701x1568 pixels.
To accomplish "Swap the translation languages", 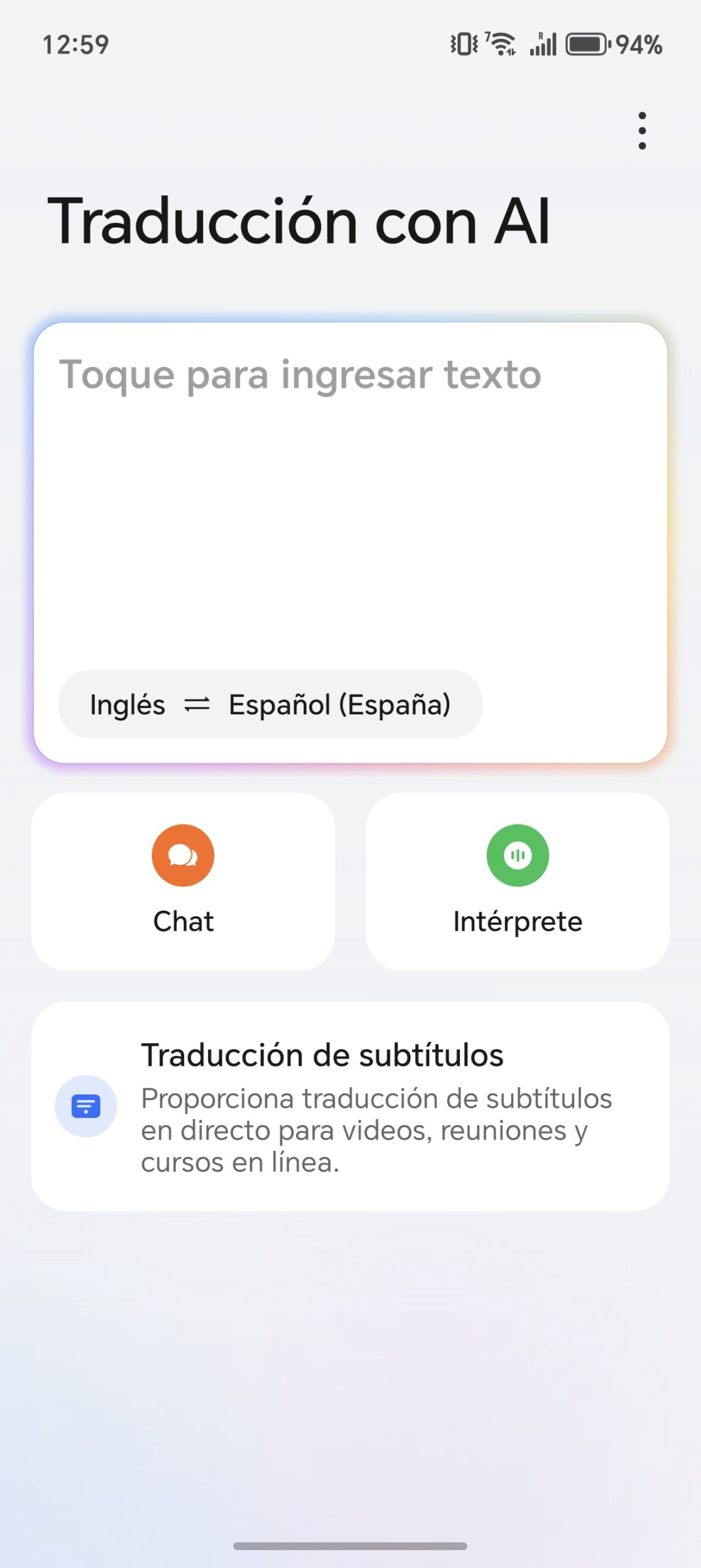I will [197, 705].
